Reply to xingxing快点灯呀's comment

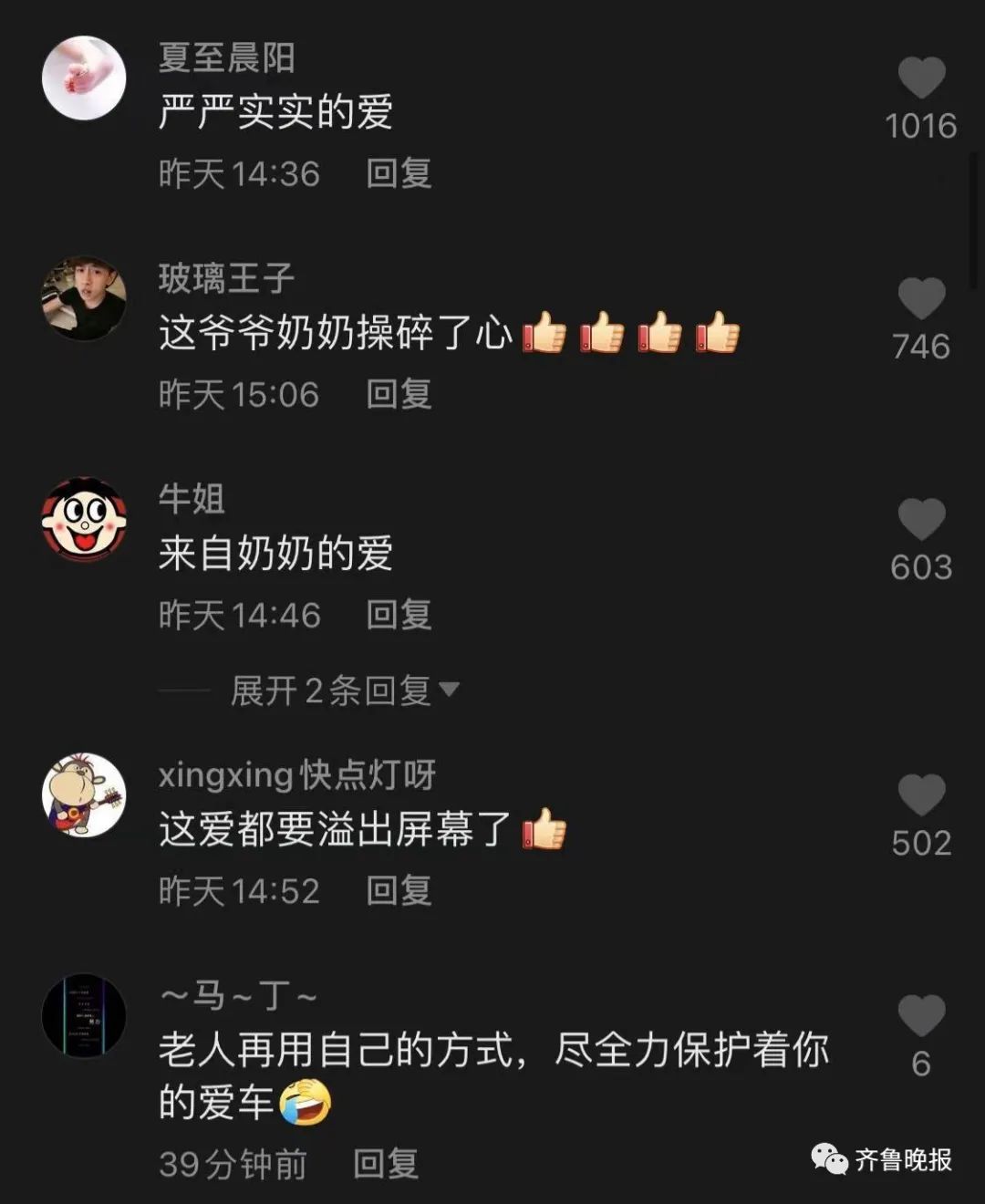coord(399,890)
